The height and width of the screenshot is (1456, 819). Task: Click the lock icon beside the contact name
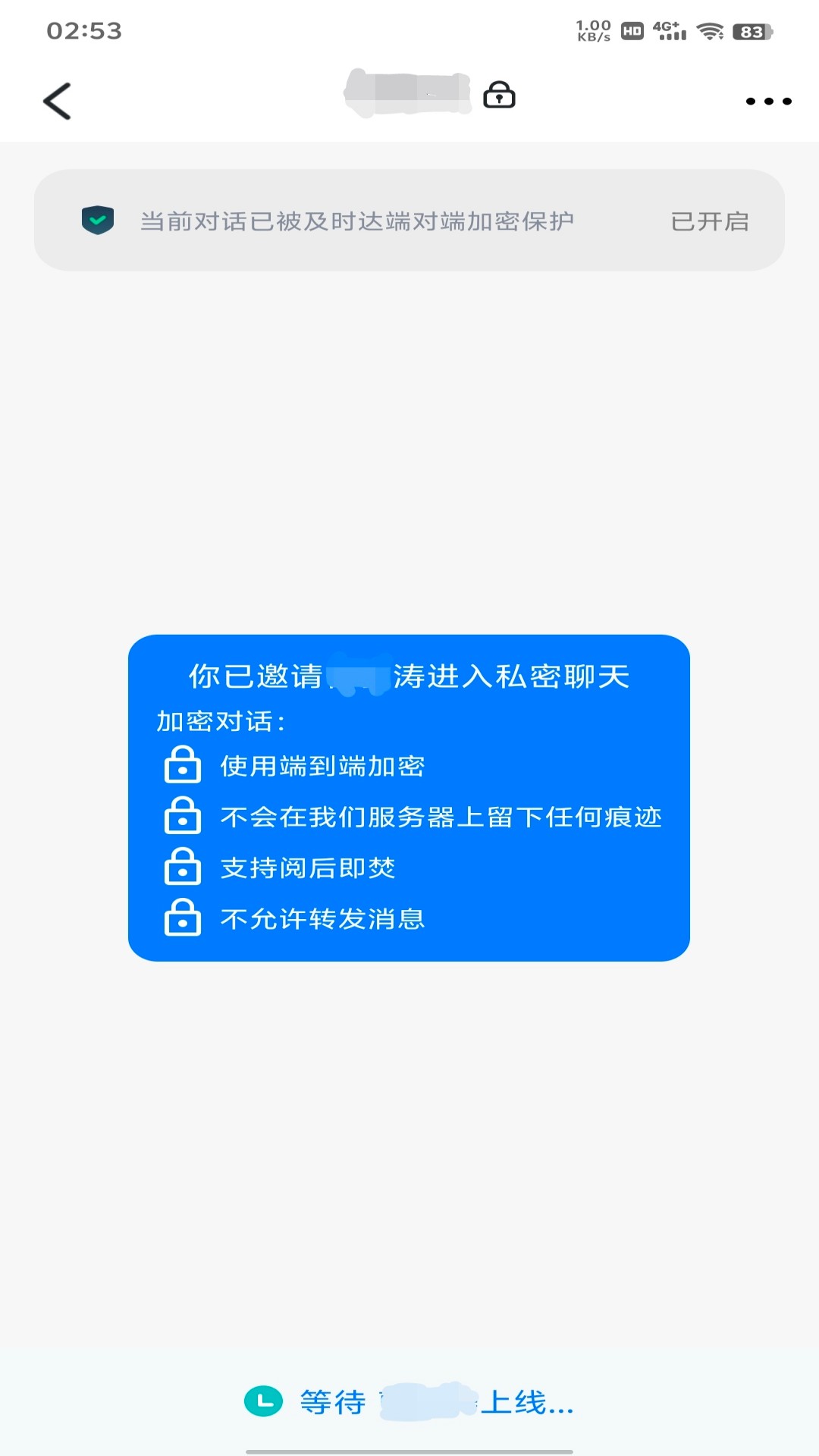tap(500, 95)
